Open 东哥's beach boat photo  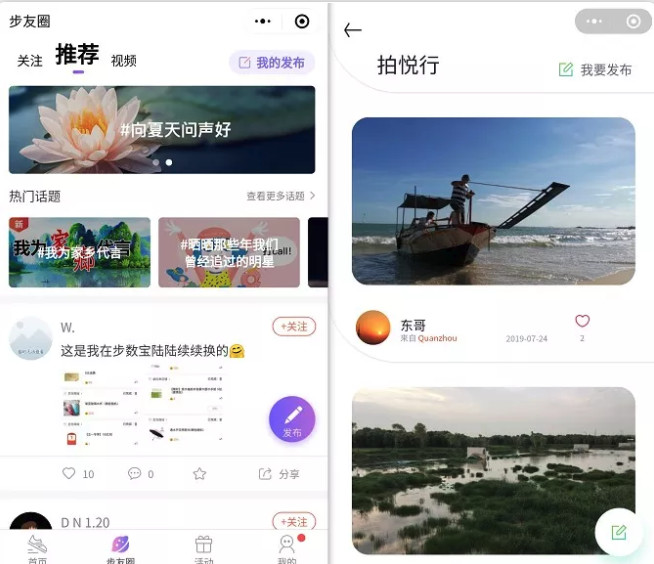493,201
